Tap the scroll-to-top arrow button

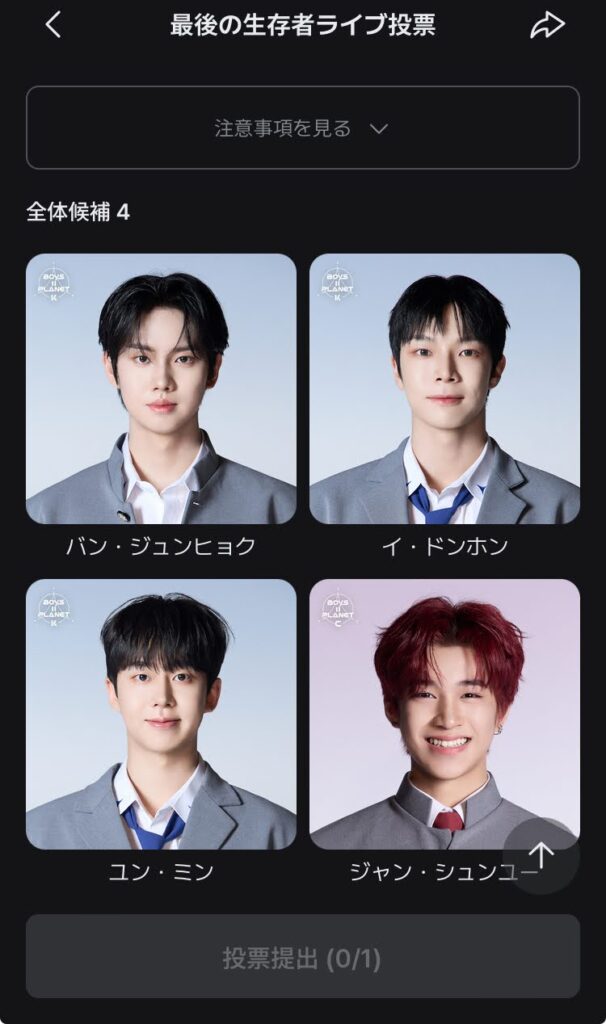pos(541,855)
